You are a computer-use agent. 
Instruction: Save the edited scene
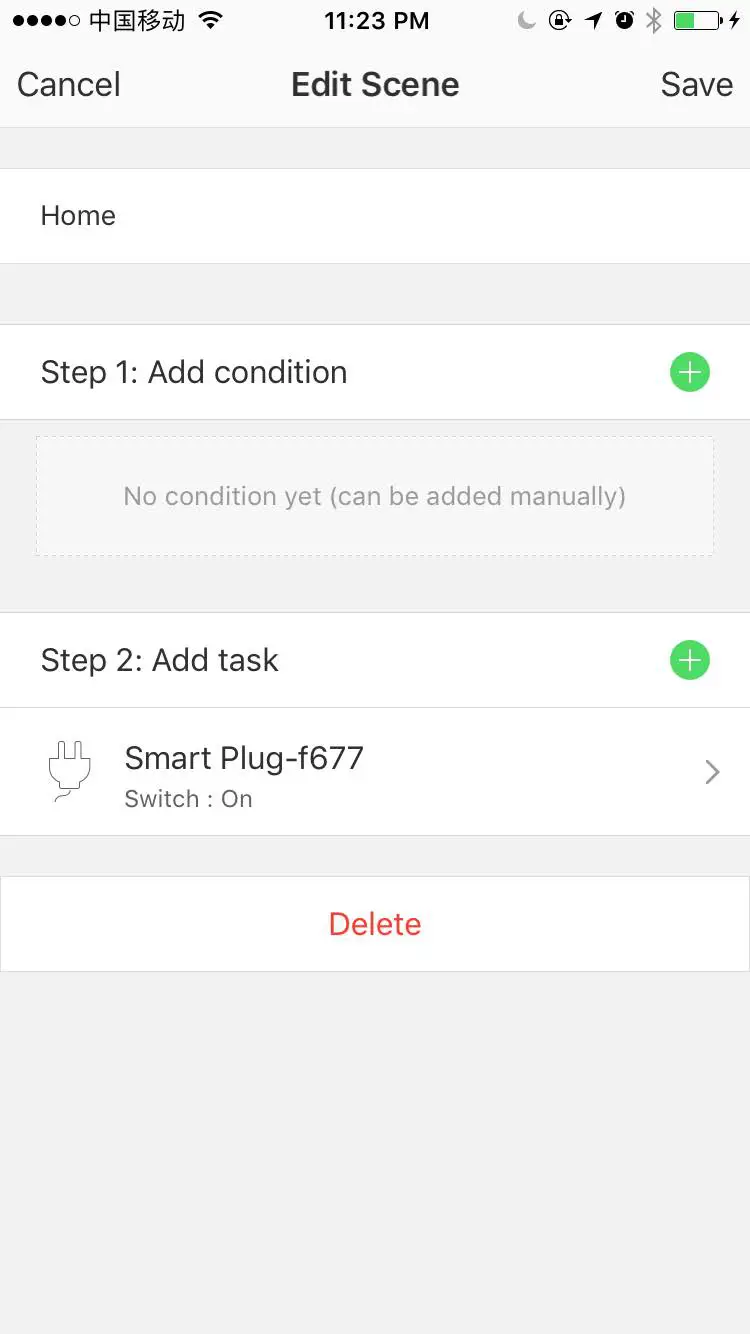pos(696,84)
